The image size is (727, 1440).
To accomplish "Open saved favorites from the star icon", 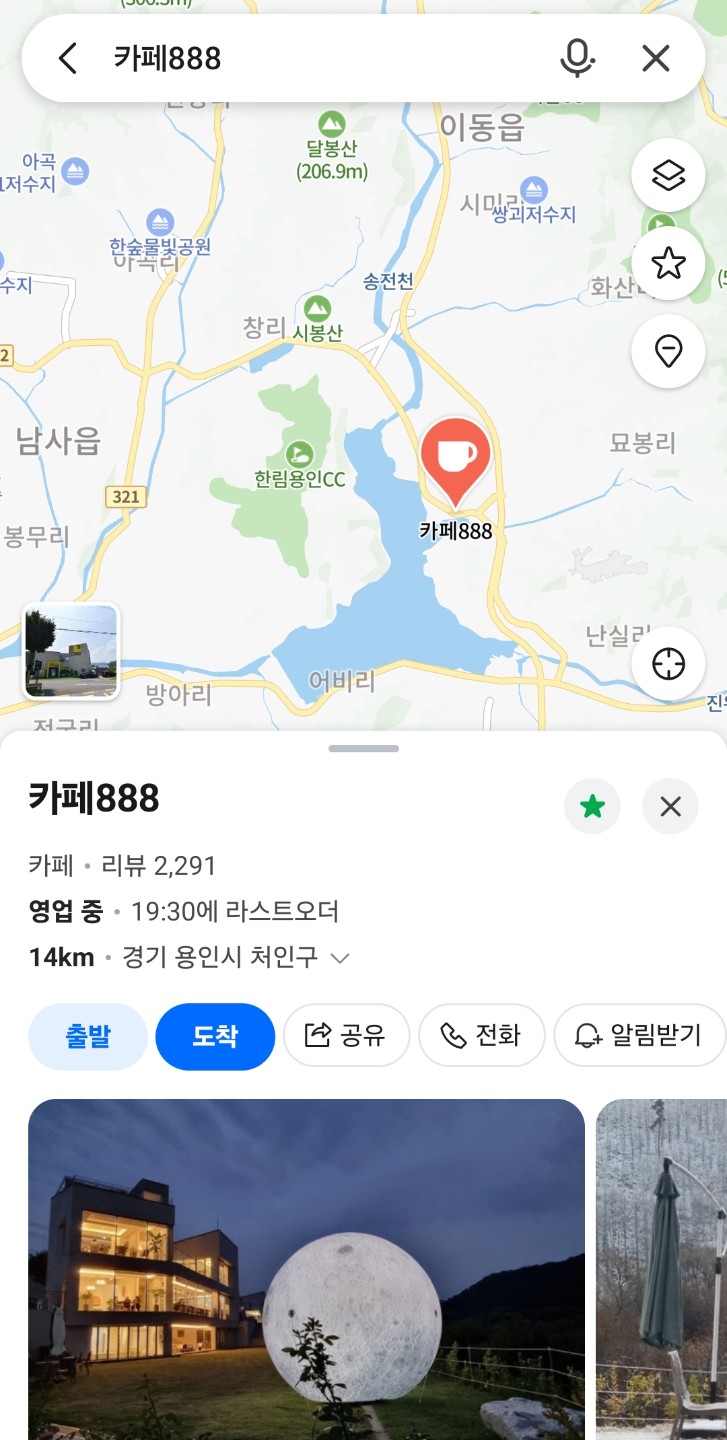I will coord(668,263).
